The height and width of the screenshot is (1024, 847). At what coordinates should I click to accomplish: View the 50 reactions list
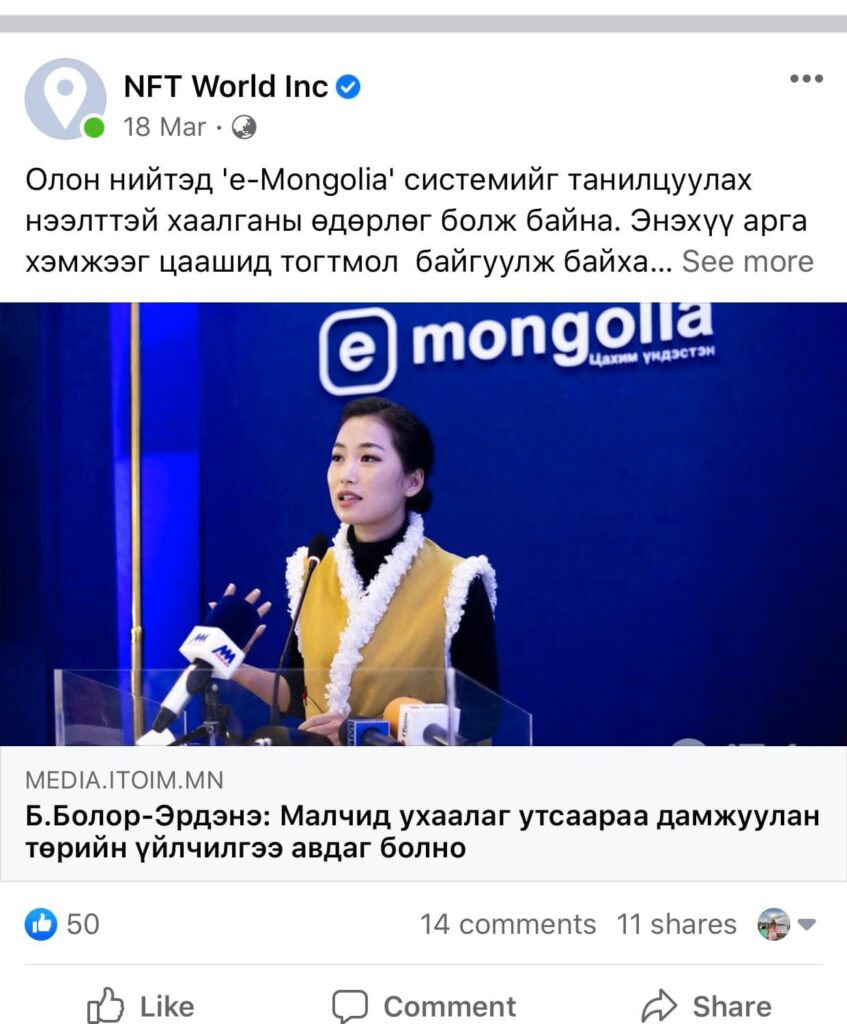(62, 924)
